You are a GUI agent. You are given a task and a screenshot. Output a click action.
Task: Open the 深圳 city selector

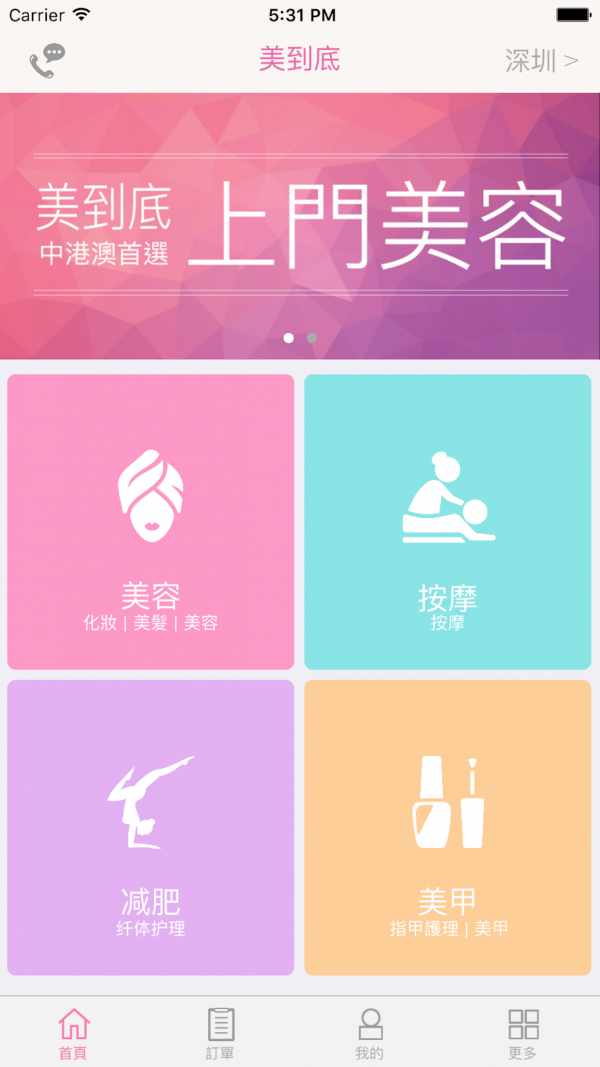pyautogui.click(x=541, y=61)
